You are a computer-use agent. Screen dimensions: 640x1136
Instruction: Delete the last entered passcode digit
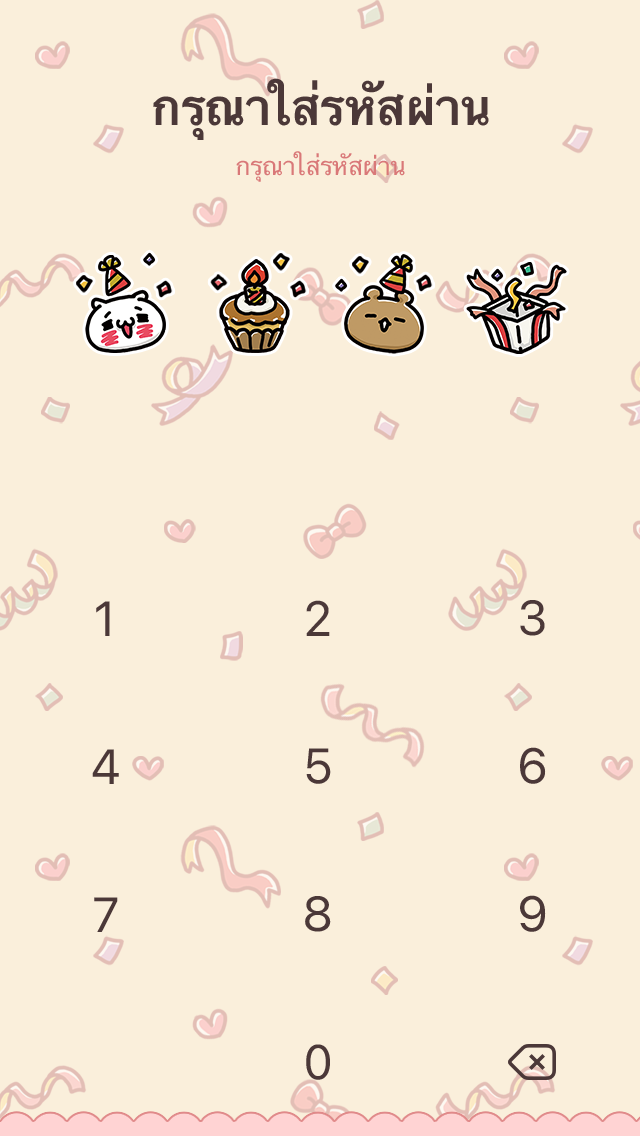coord(532,1062)
